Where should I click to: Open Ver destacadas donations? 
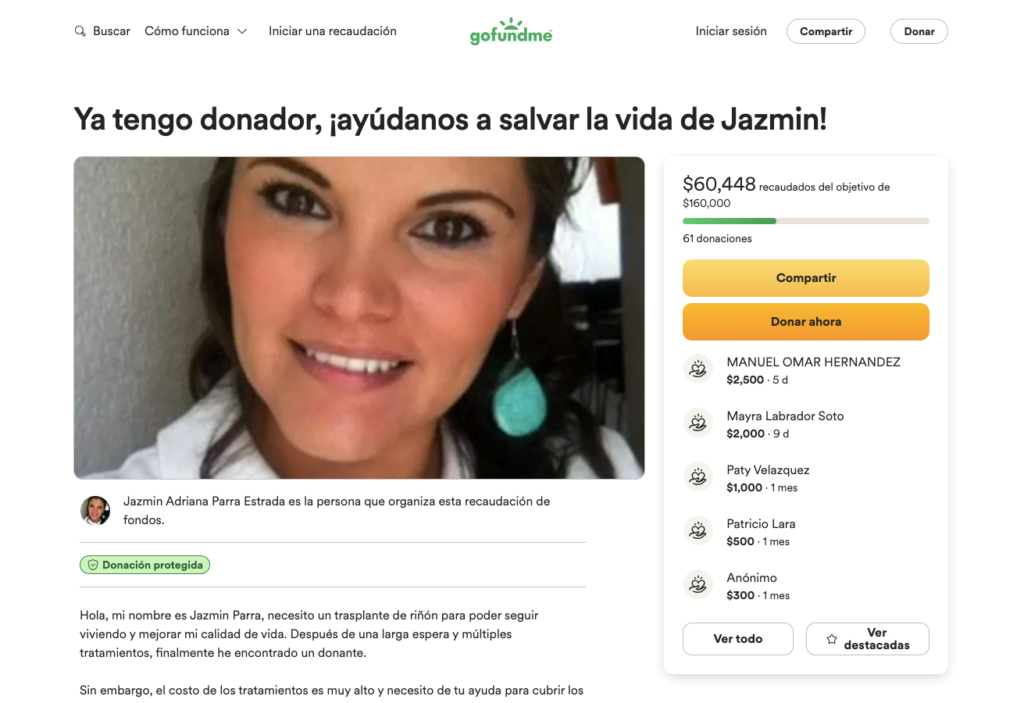pos(867,639)
